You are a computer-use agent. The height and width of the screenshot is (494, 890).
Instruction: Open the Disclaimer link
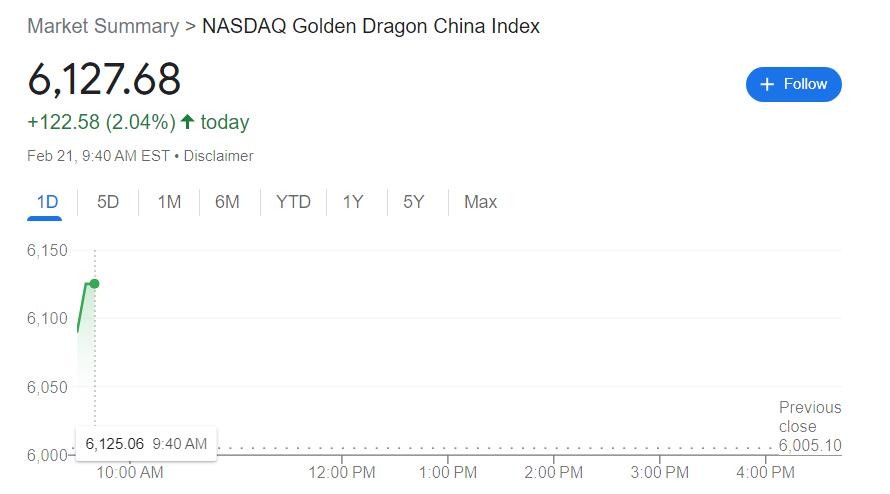point(219,156)
